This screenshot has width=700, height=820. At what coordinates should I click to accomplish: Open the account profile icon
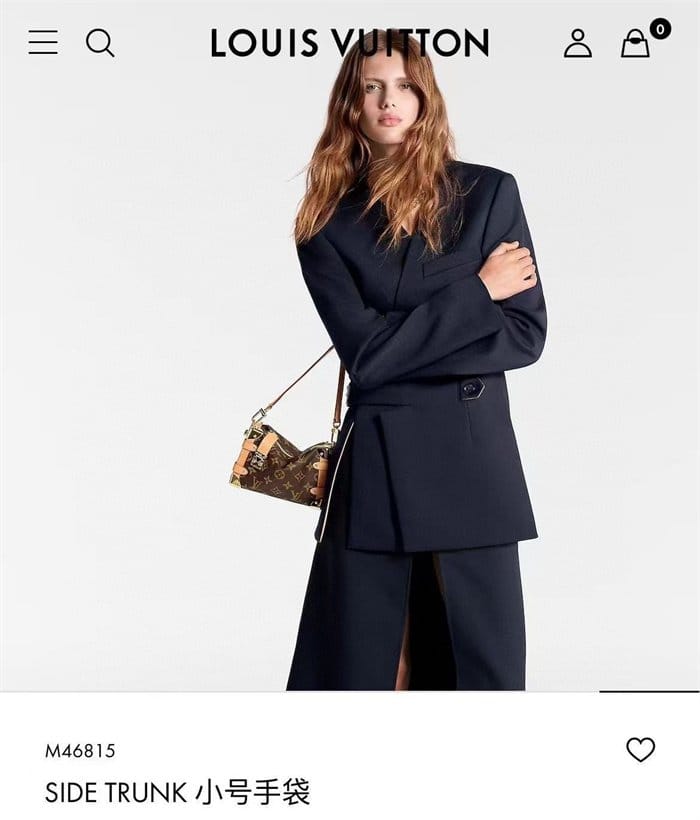(577, 43)
